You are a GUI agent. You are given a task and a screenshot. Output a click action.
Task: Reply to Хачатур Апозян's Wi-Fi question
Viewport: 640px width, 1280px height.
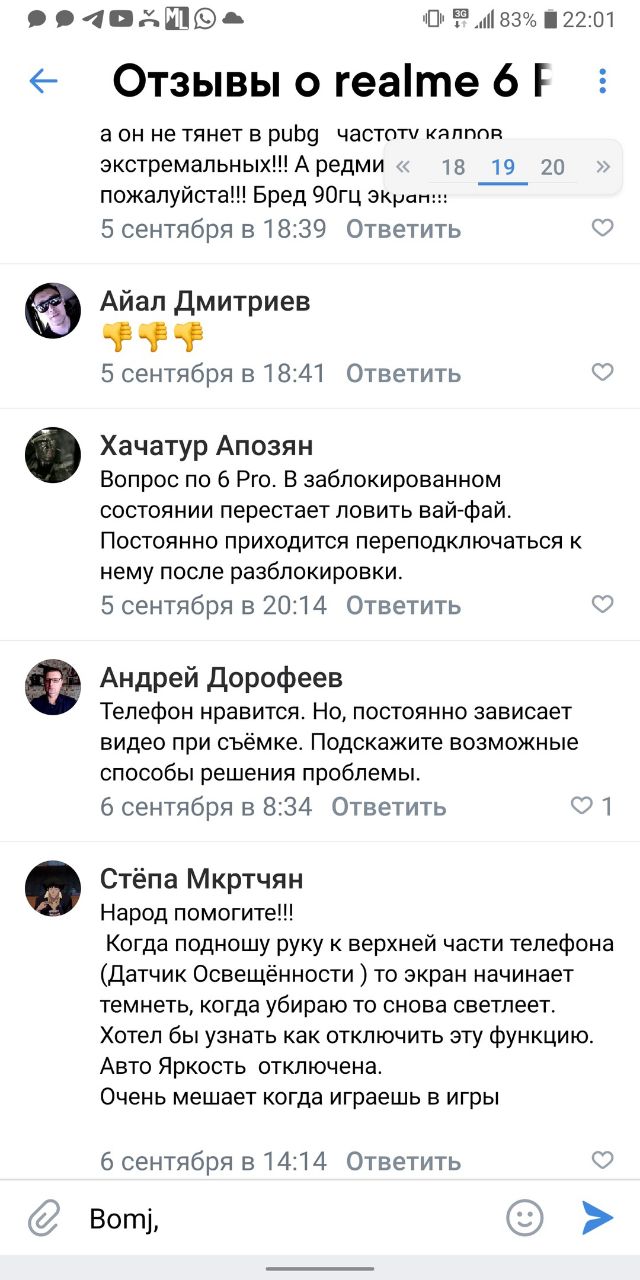point(403,605)
